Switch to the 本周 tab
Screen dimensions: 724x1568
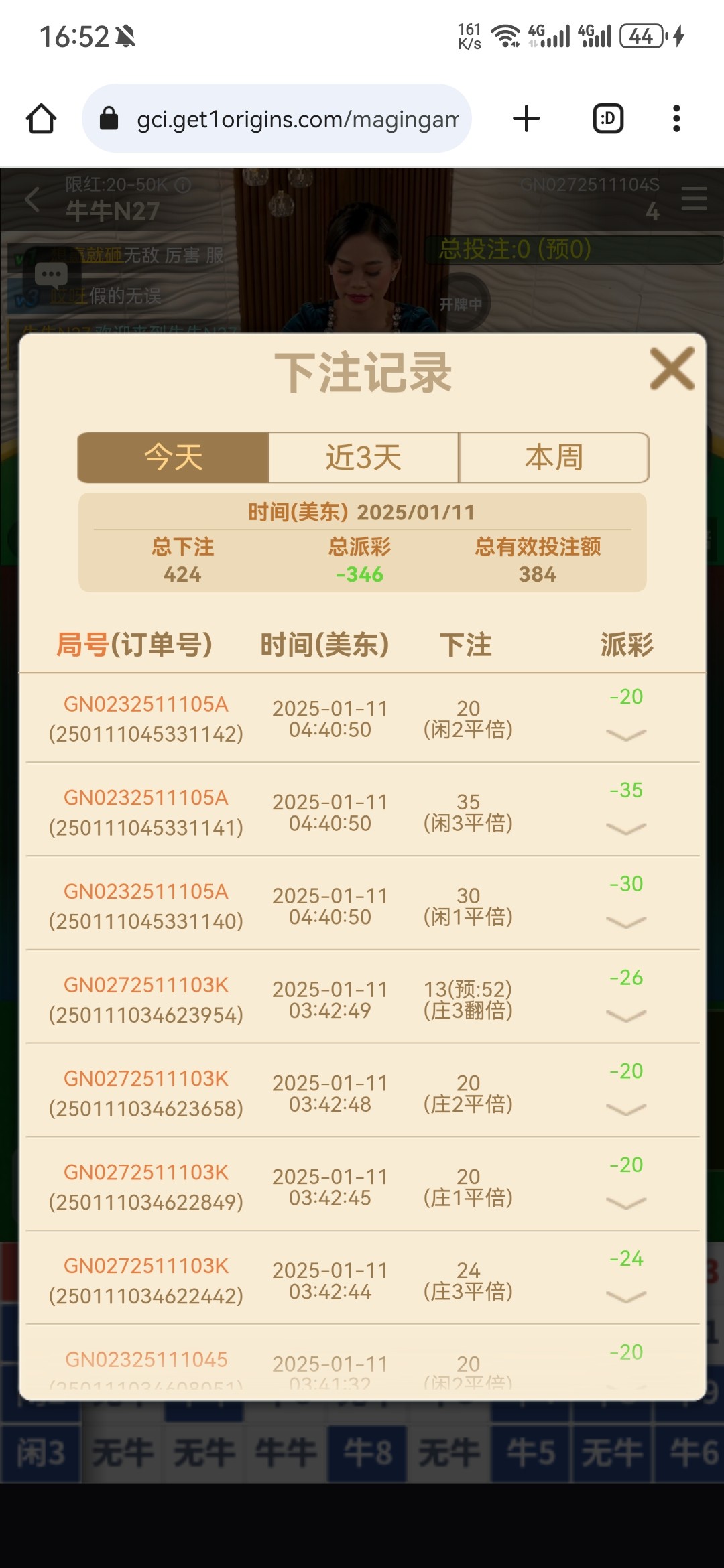coord(554,458)
